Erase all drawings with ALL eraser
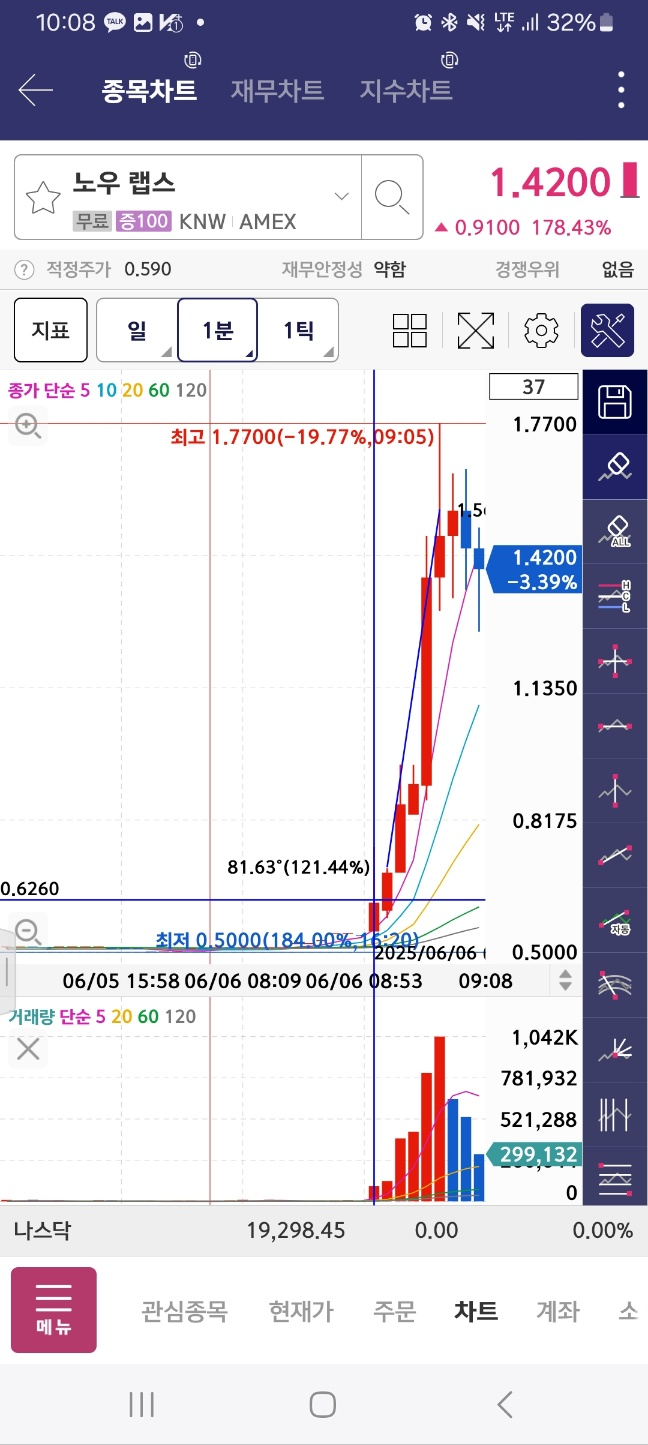This screenshot has width=648, height=1445. 615,531
